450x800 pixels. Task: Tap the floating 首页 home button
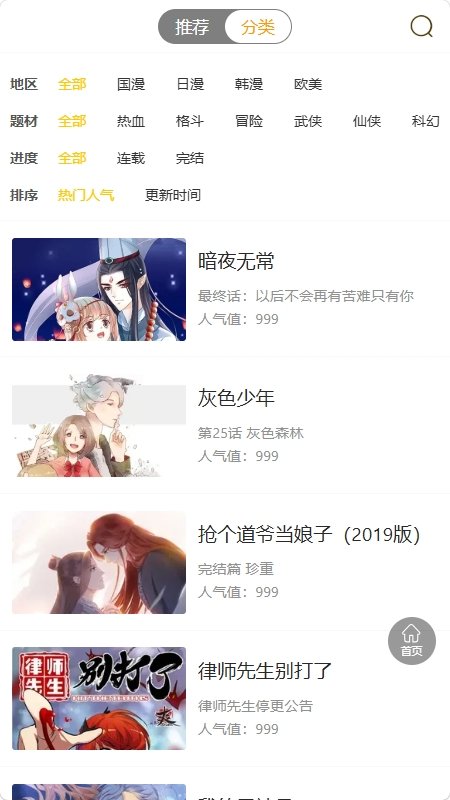[x=412, y=641]
